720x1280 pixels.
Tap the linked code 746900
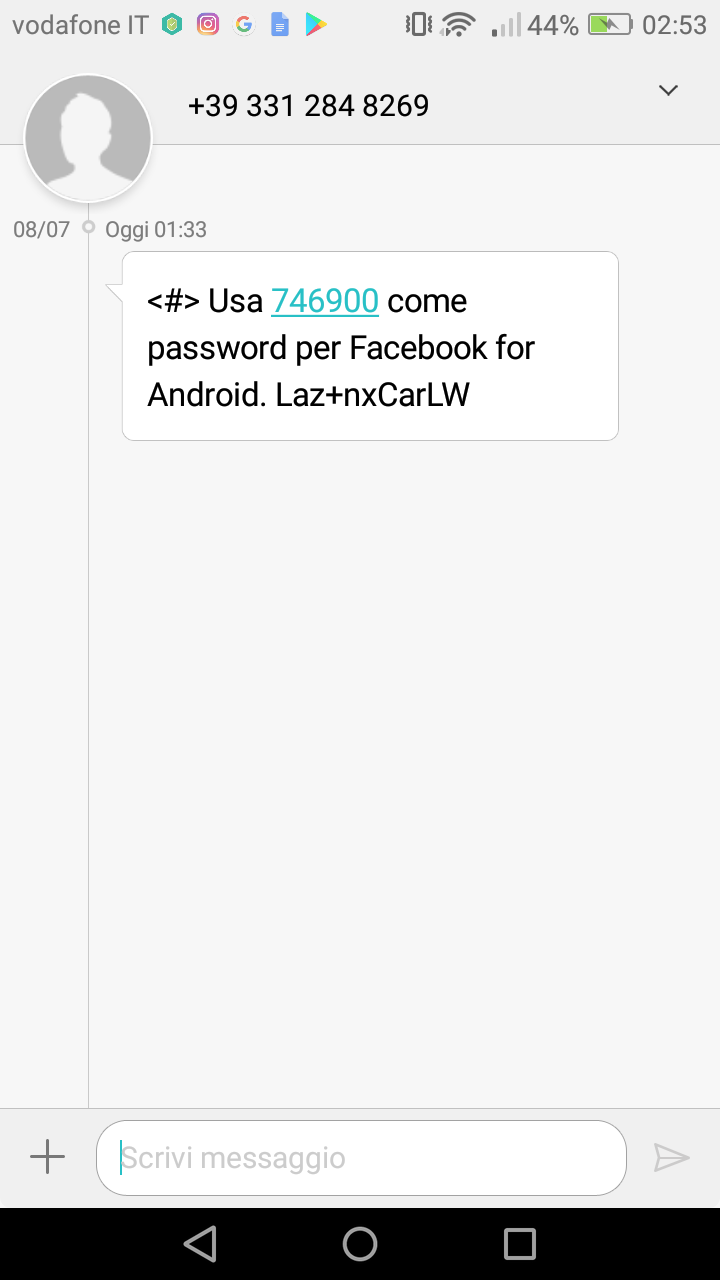[324, 300]
